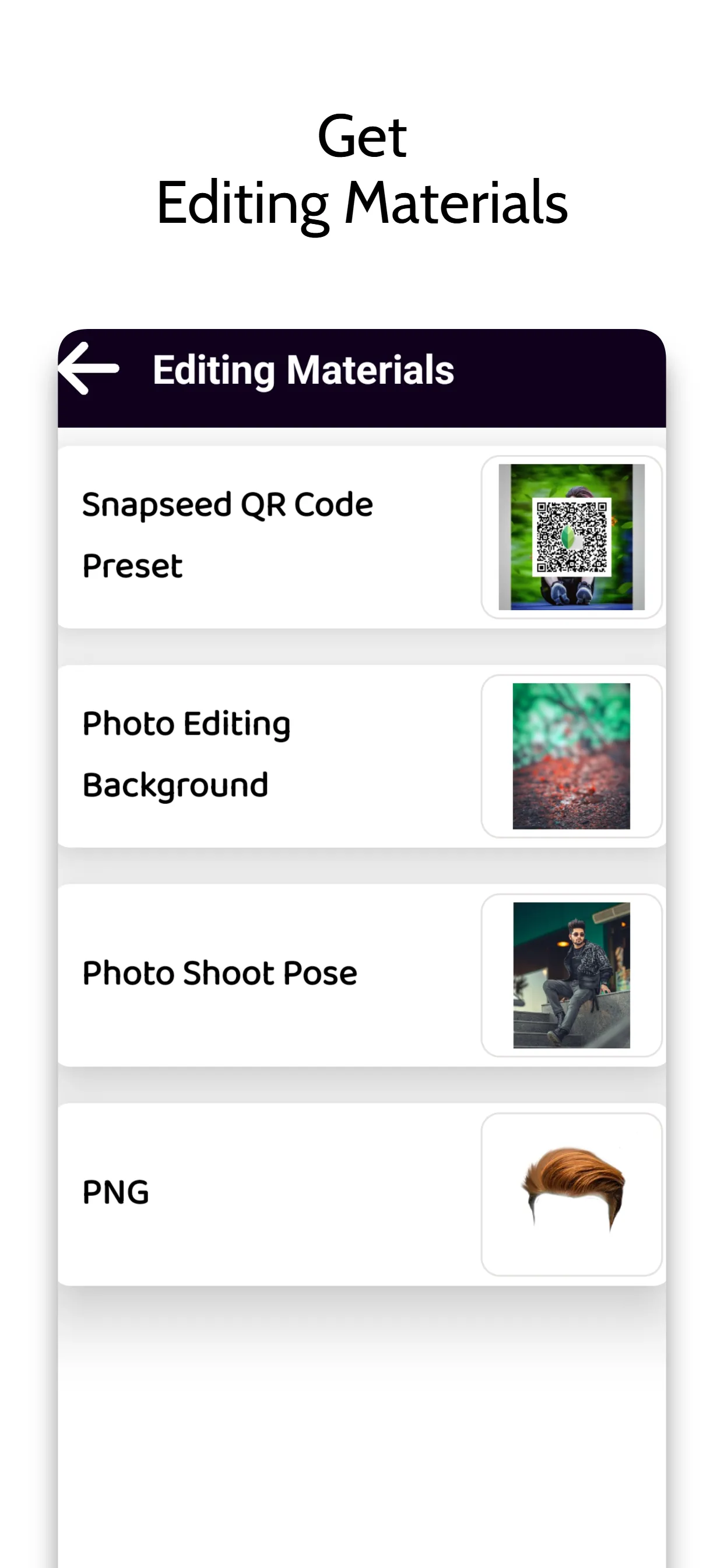Open Photo Shoot Pose section
This screenshot has height=1568, width=724.
(362, 972)
